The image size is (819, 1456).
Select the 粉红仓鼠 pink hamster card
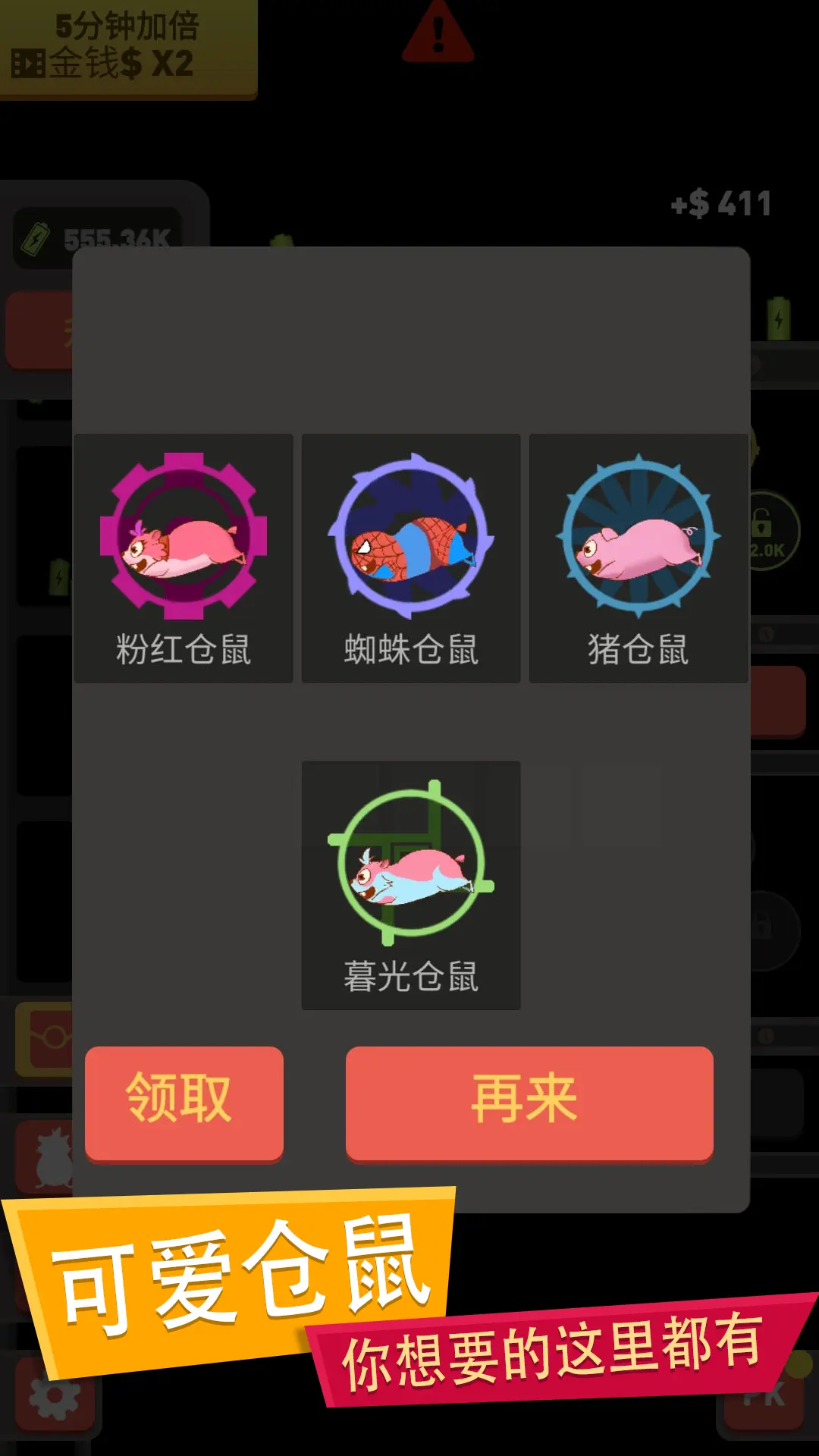[x=184, y=559]
